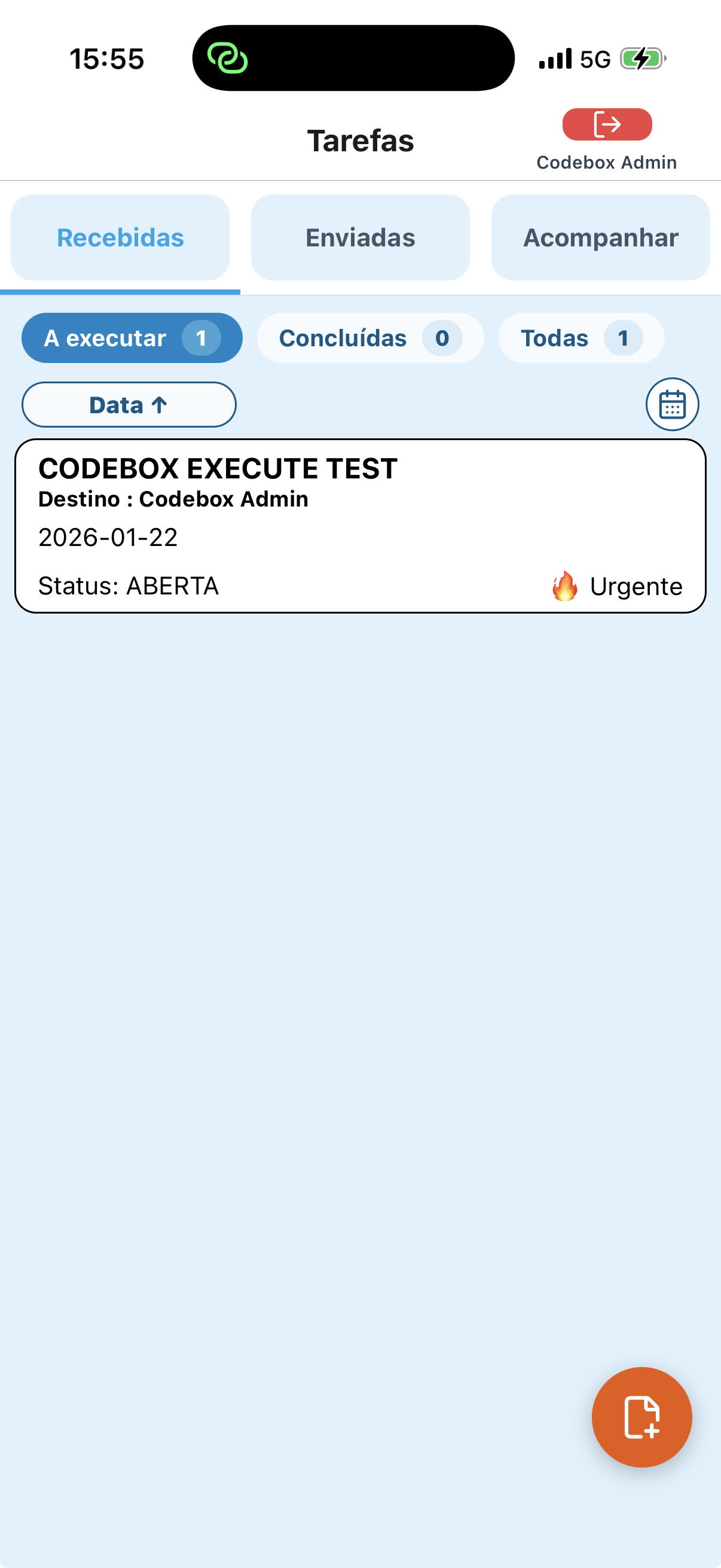Toggle the Data sort order
Image resolution: width=721 pixels, height=1568 pixels.
(129, 404)
